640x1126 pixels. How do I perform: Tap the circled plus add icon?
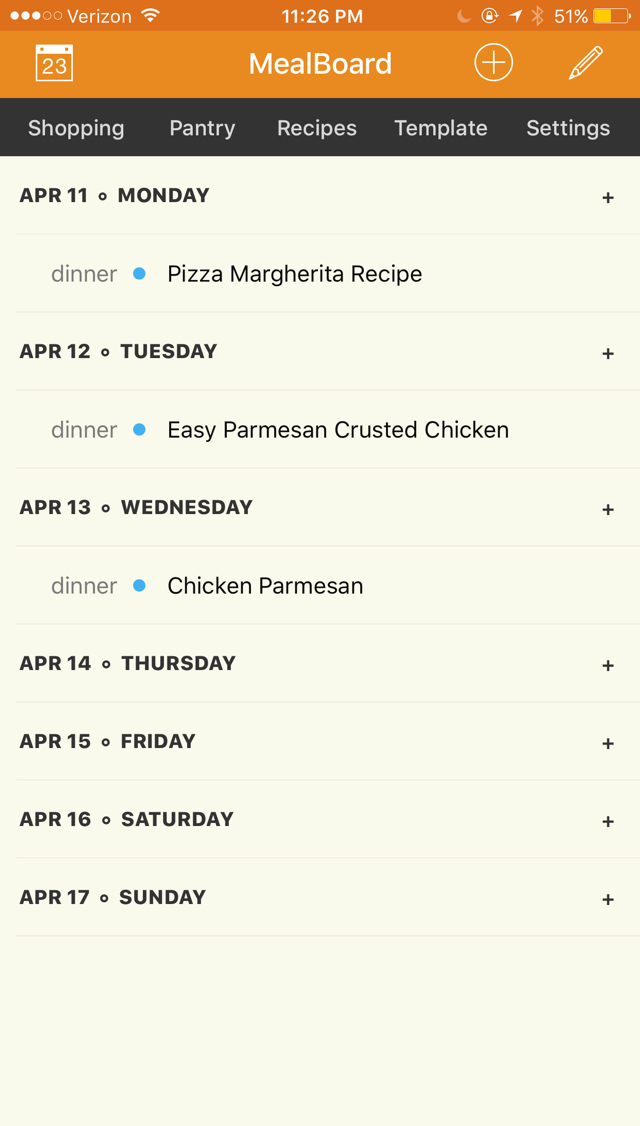click(493, 63)
